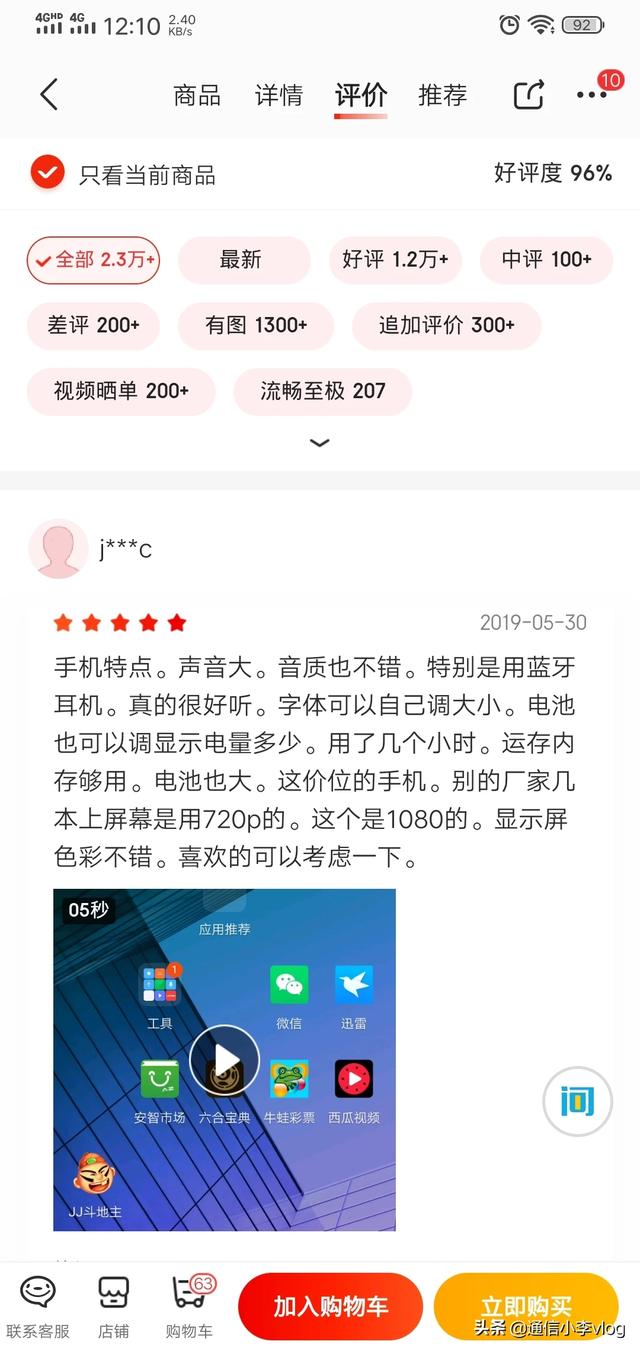Open the three-dot overflow menu
This screenshot has height=1351, width=640.
591,95
